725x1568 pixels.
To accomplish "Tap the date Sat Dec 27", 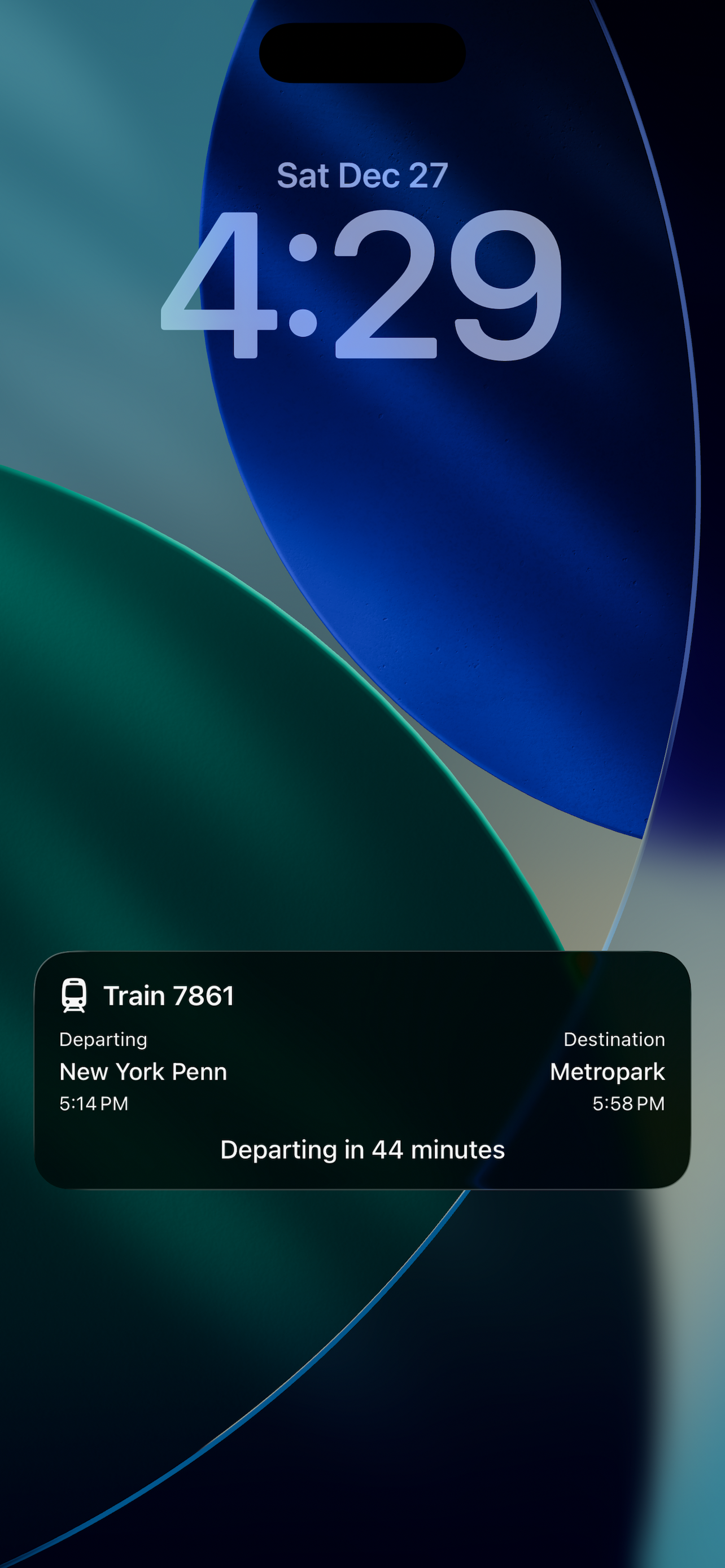I will (362, 176).
